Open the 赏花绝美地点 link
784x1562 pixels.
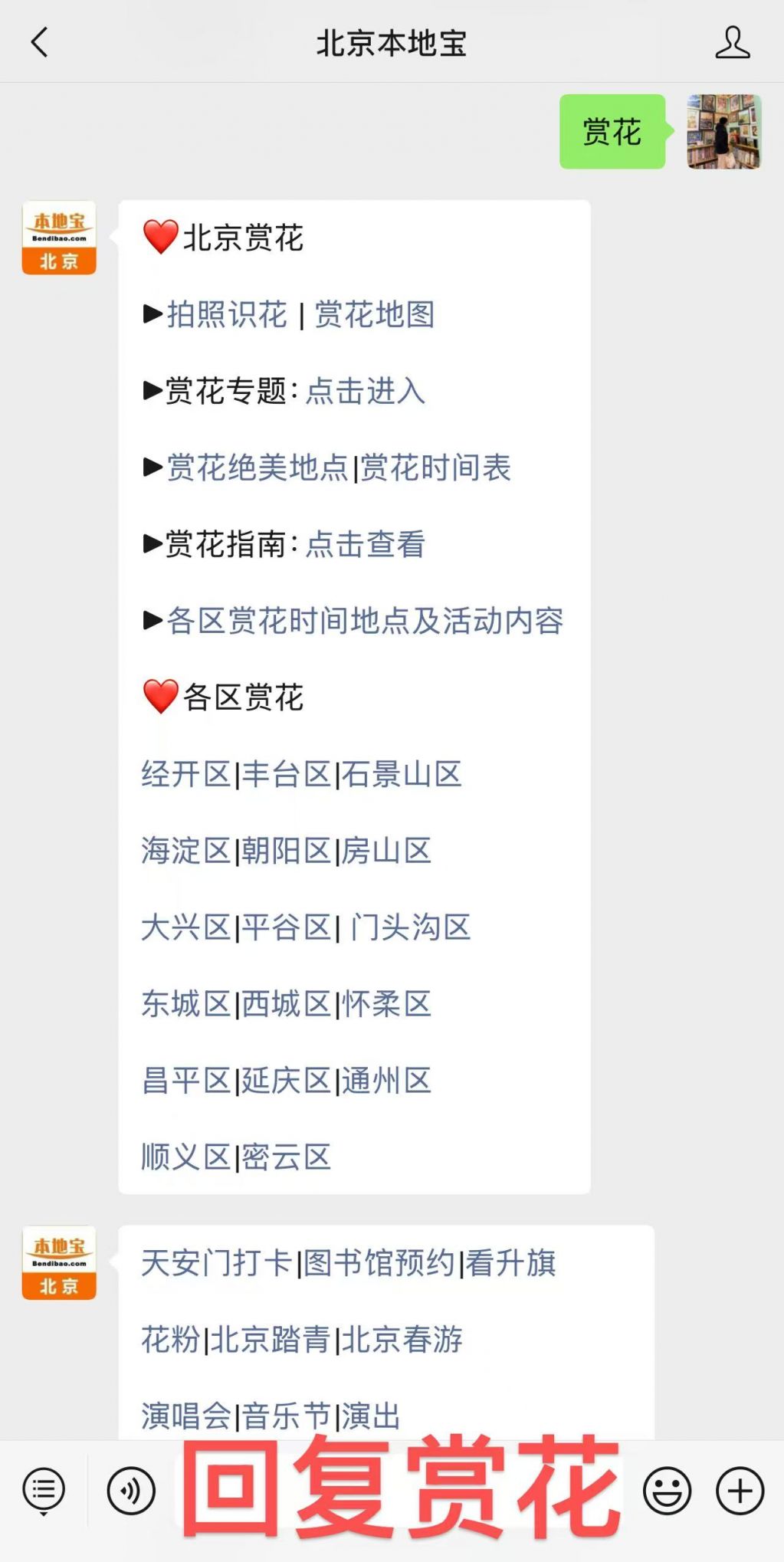pyautogui.click(x=258, y=468)
